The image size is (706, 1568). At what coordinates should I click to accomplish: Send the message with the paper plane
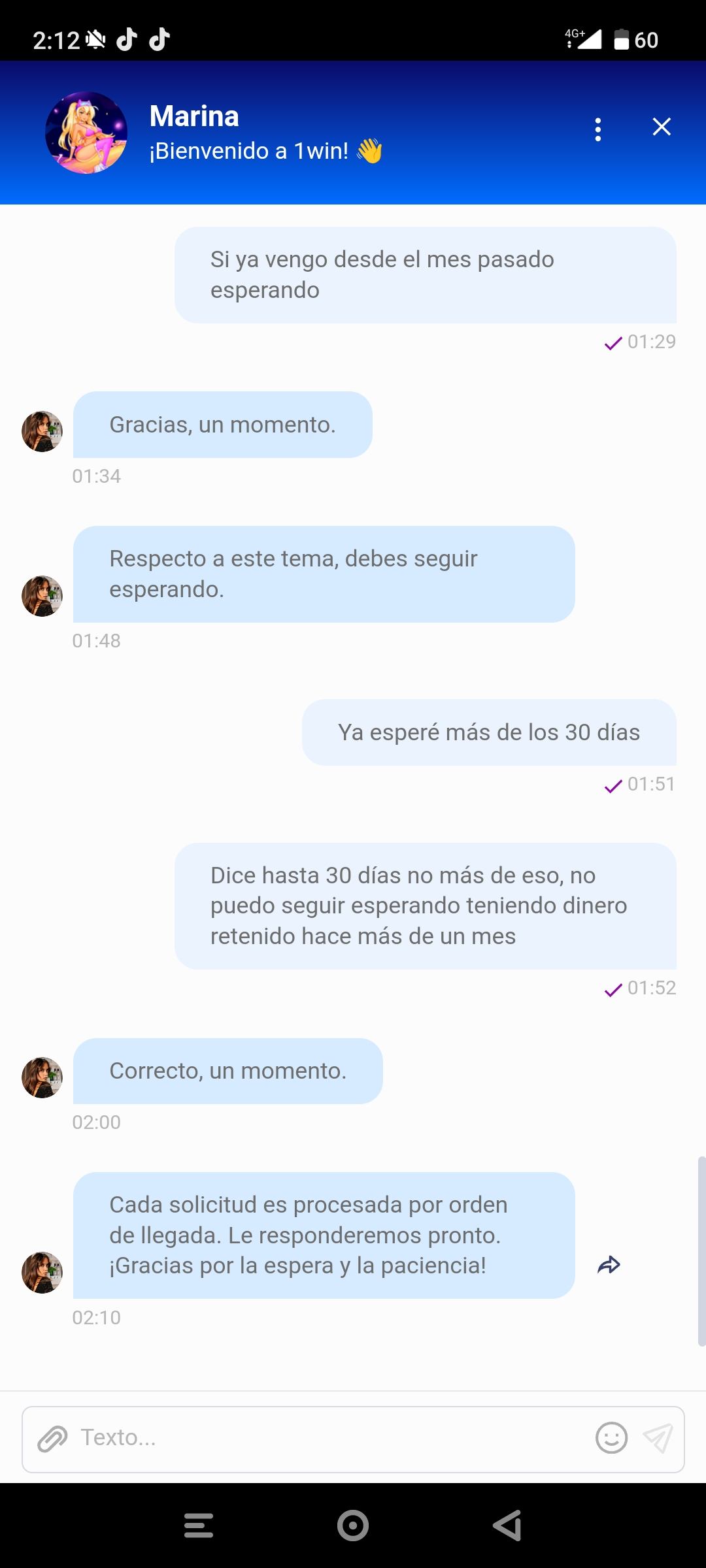point(658,1438)
